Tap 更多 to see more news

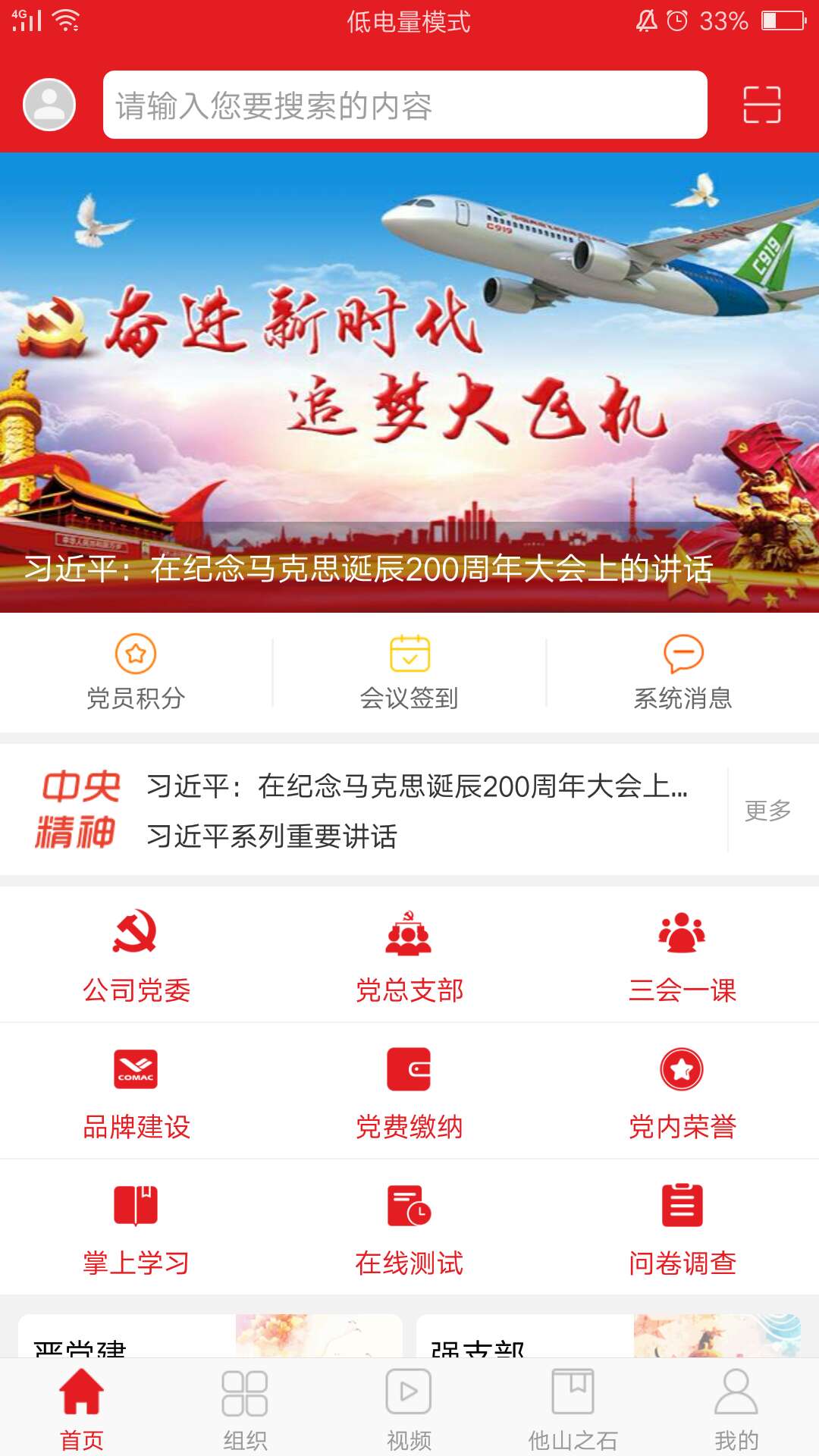click(x=767, y=810)
